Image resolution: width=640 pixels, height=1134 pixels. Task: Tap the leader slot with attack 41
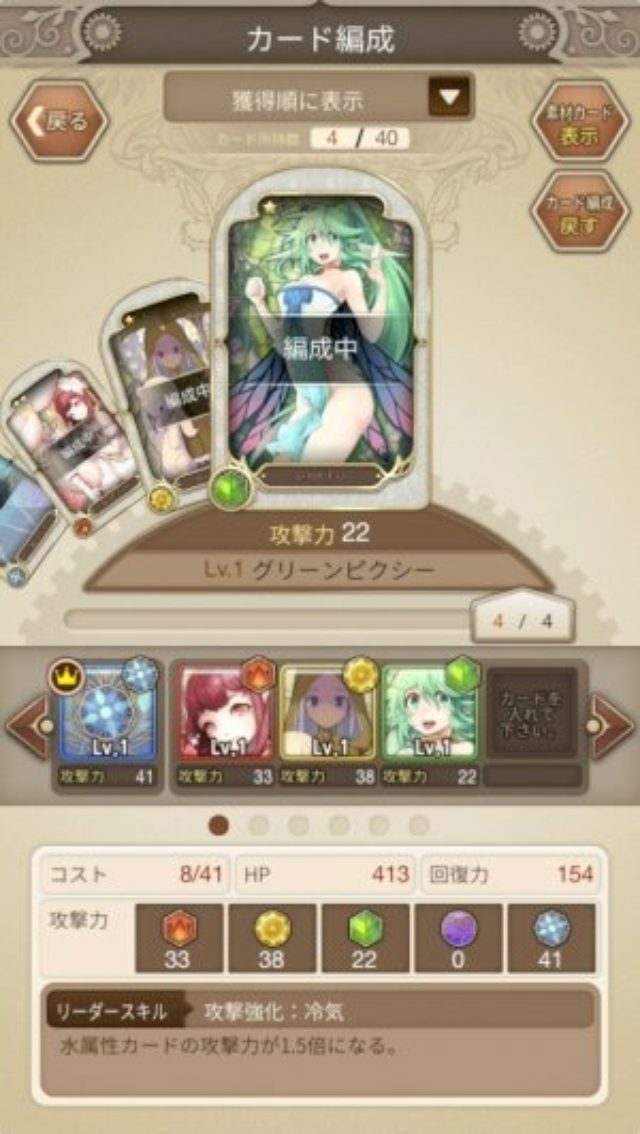pyautogui.click(x=107, y=723)
